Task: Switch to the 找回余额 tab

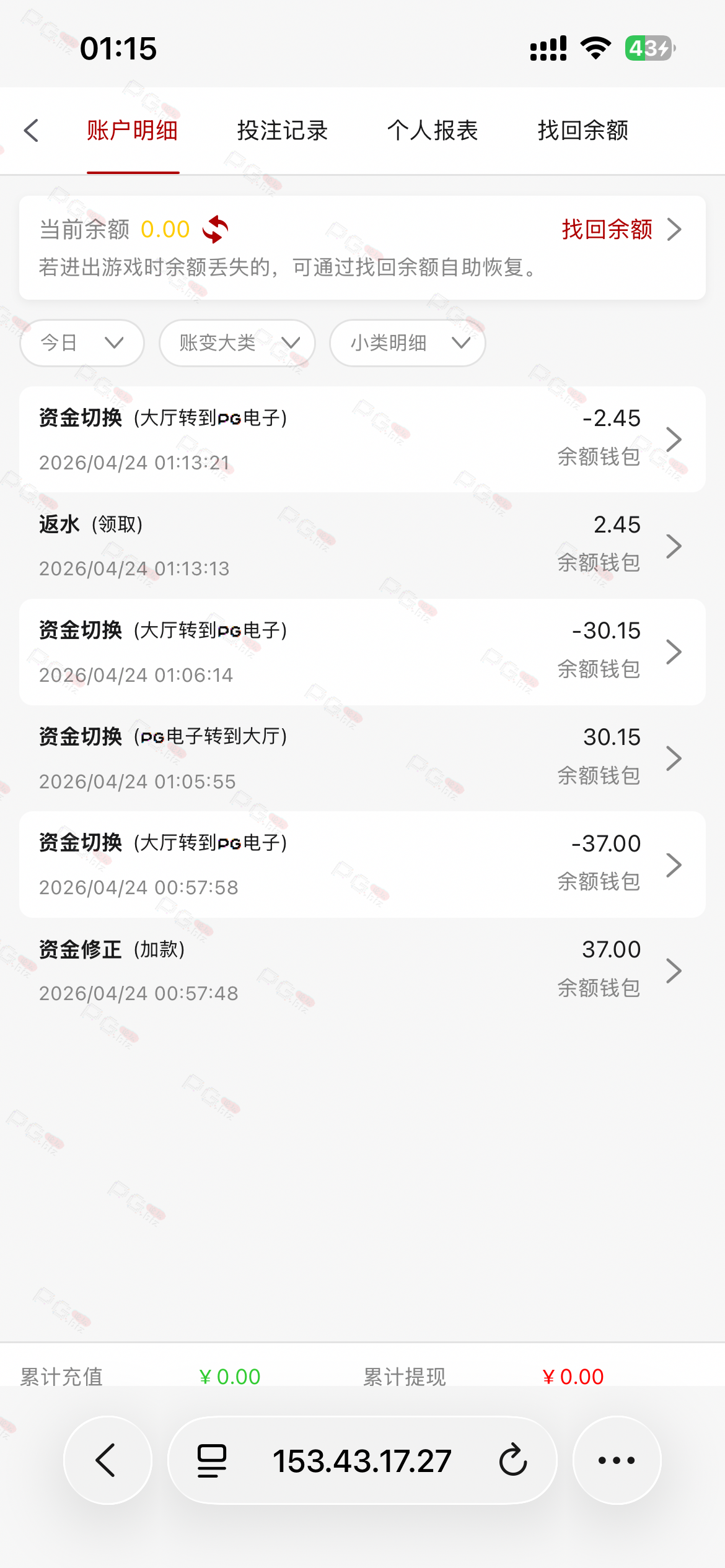Action: coord(583,131)
